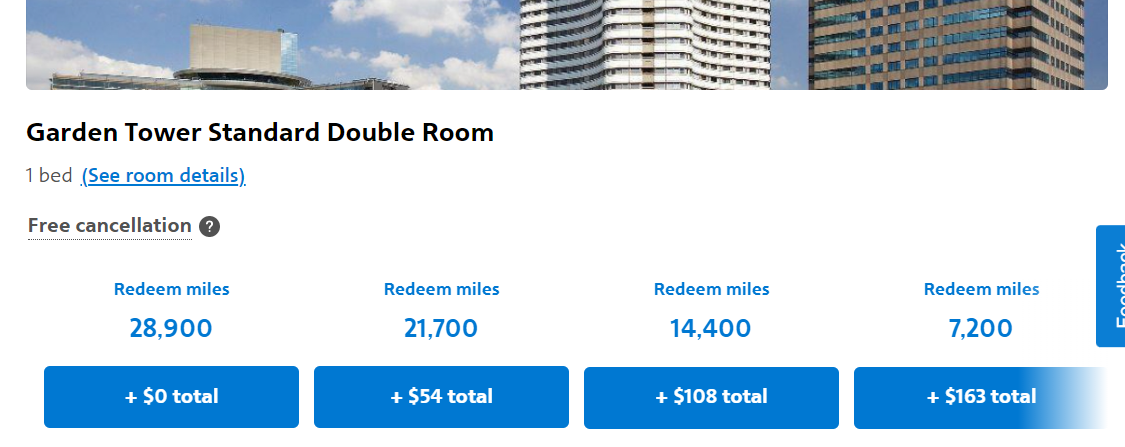This screenshot has height=447, width=1125.
Task: Pick the + $108 total option
Action: click(x=711, y=397)
